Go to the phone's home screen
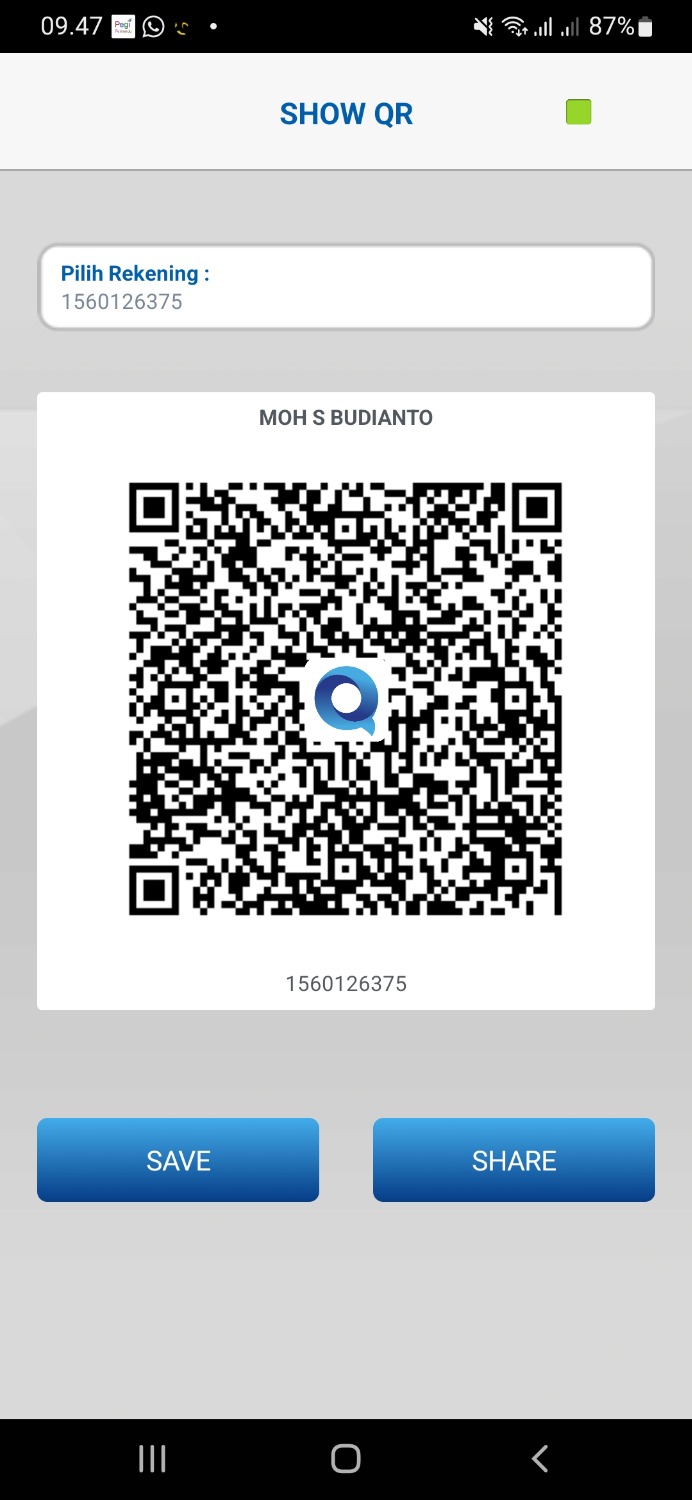The height and width of the screenshot is (1500, 692). [x=346, y=1459]
